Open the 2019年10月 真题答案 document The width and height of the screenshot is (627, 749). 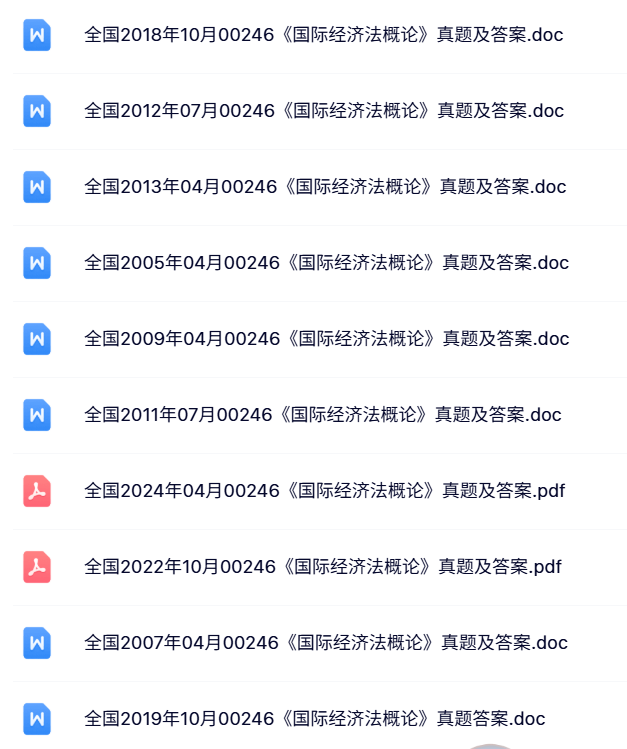tap(315, 719)
